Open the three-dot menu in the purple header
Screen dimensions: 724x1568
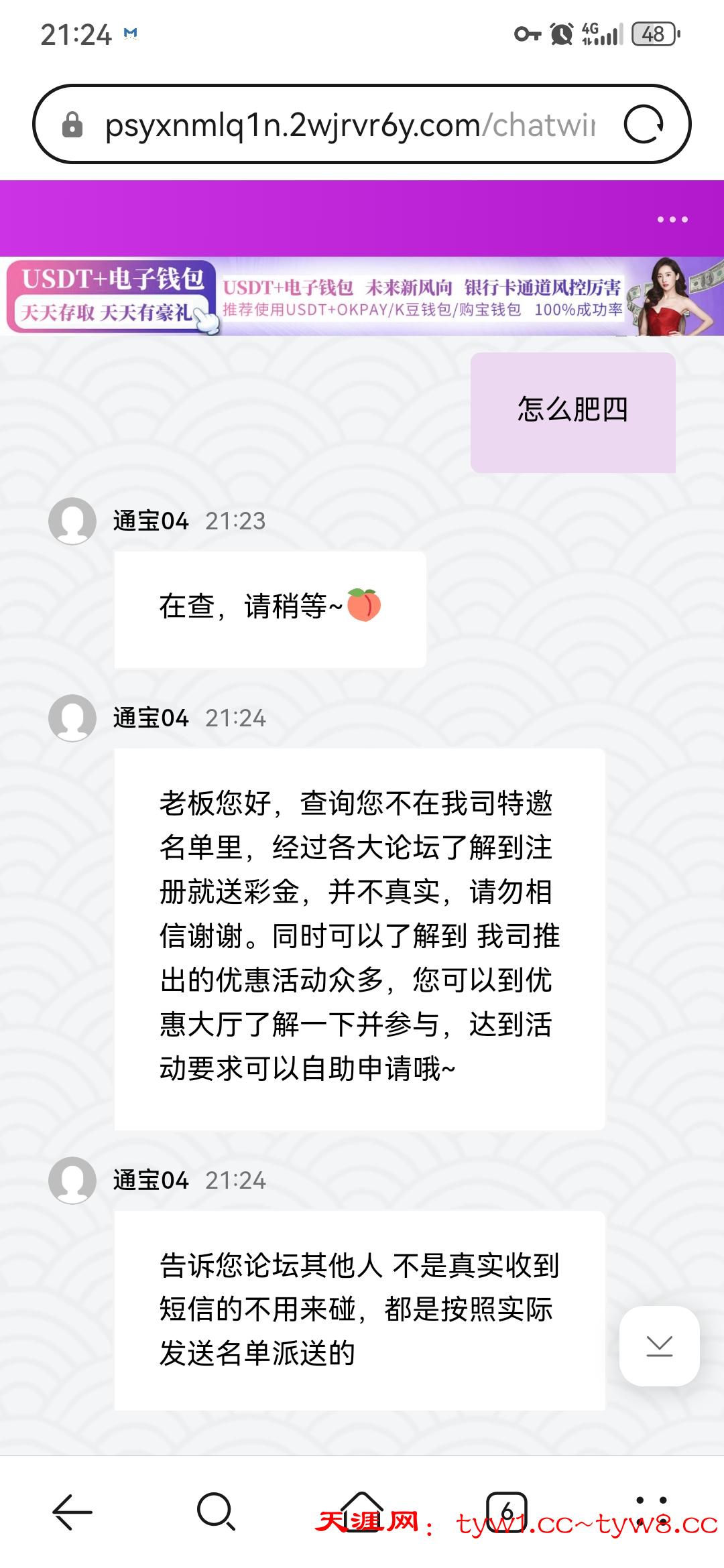pos(672,218)
